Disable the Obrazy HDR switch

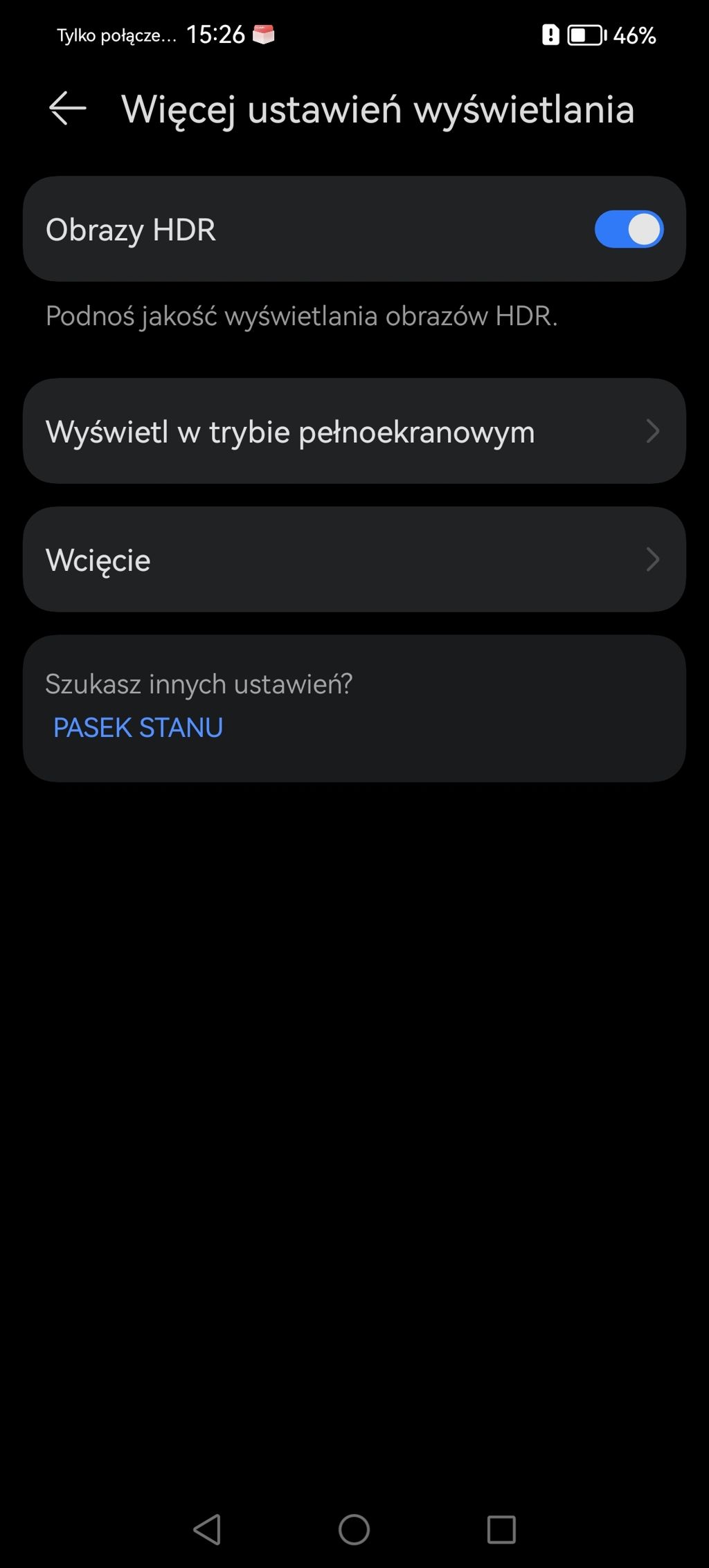629,229
